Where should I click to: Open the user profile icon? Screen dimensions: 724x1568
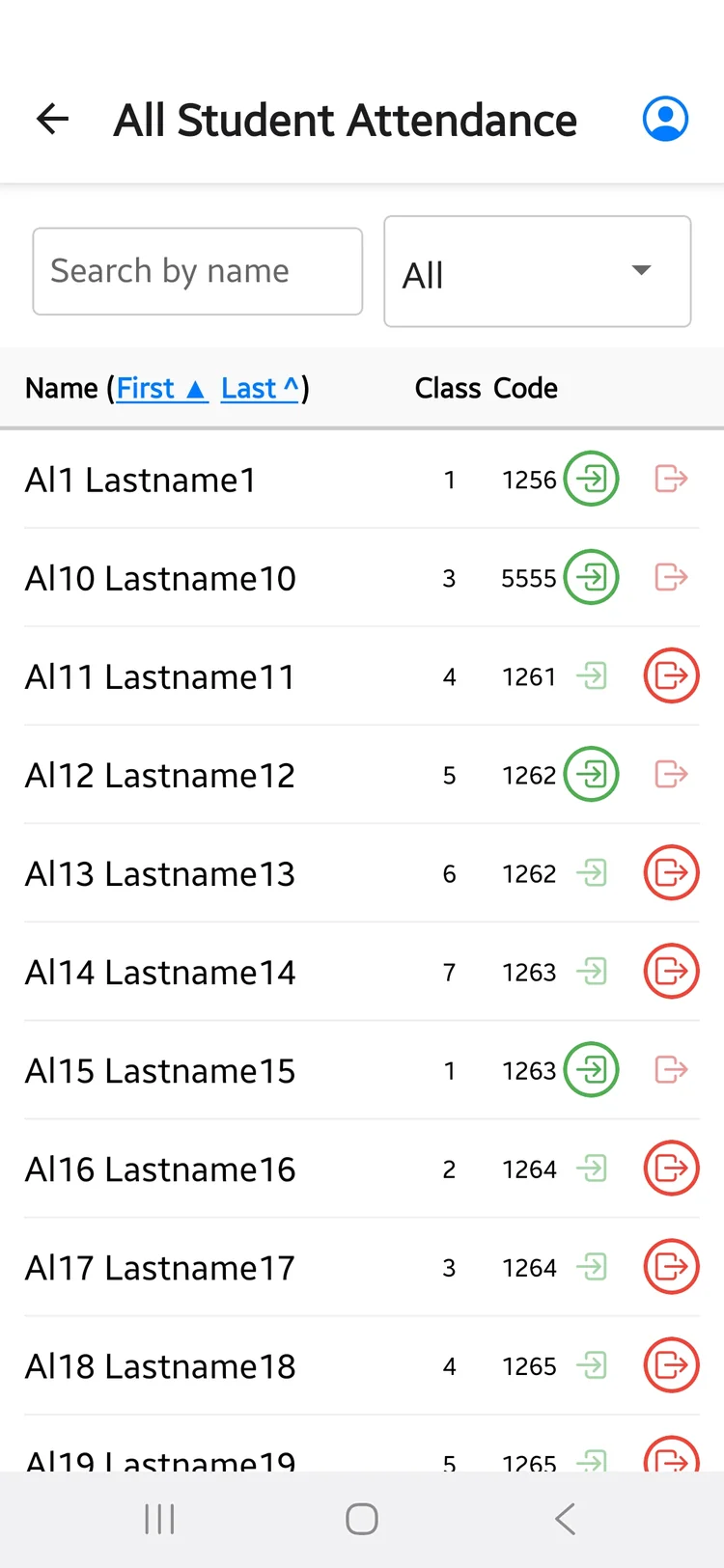pos(665,120)
